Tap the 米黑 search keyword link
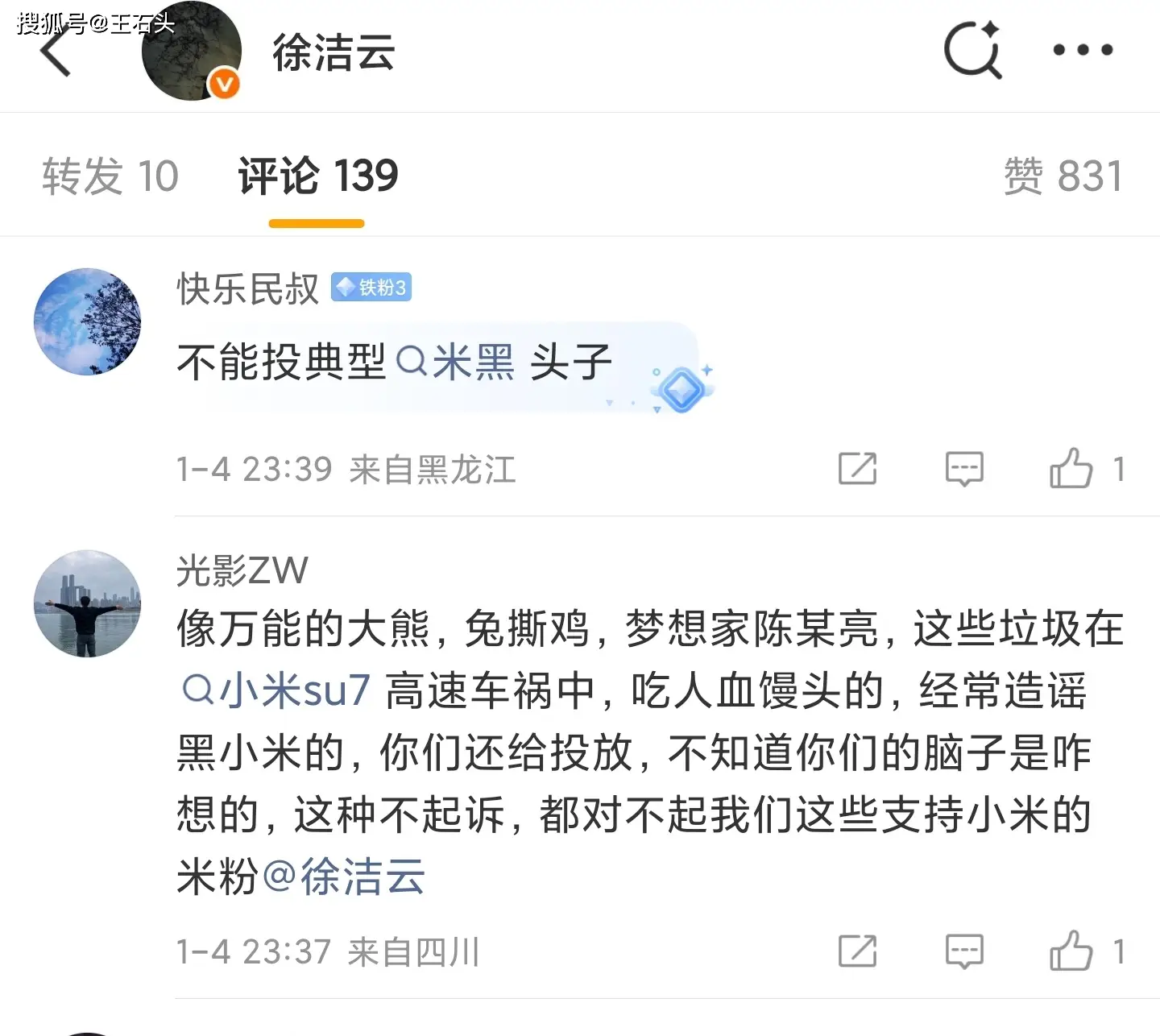 click(x=456, y=362)
